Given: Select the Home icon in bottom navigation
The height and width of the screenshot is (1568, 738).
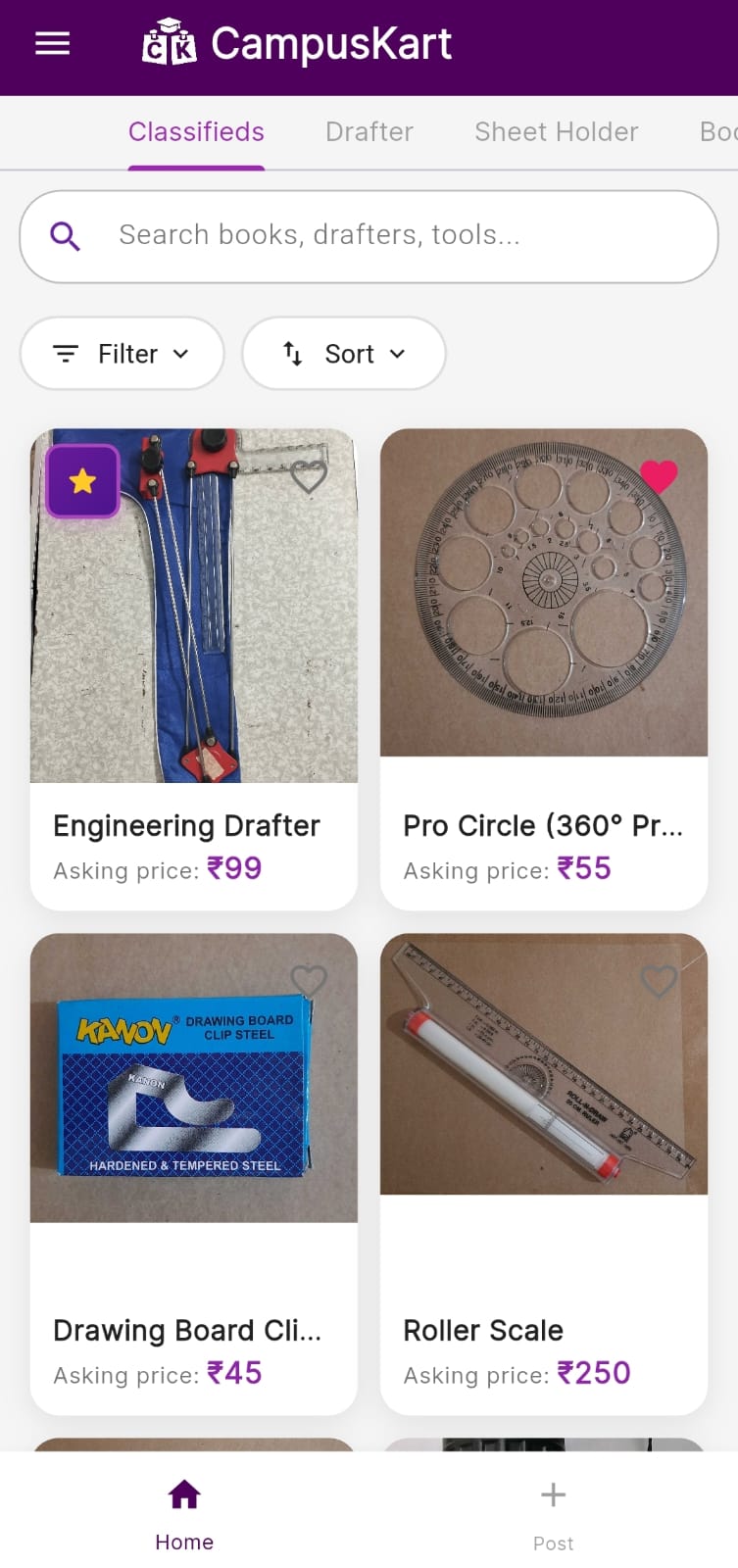Looking at the screenshot, I should (x=183, y=1494).
